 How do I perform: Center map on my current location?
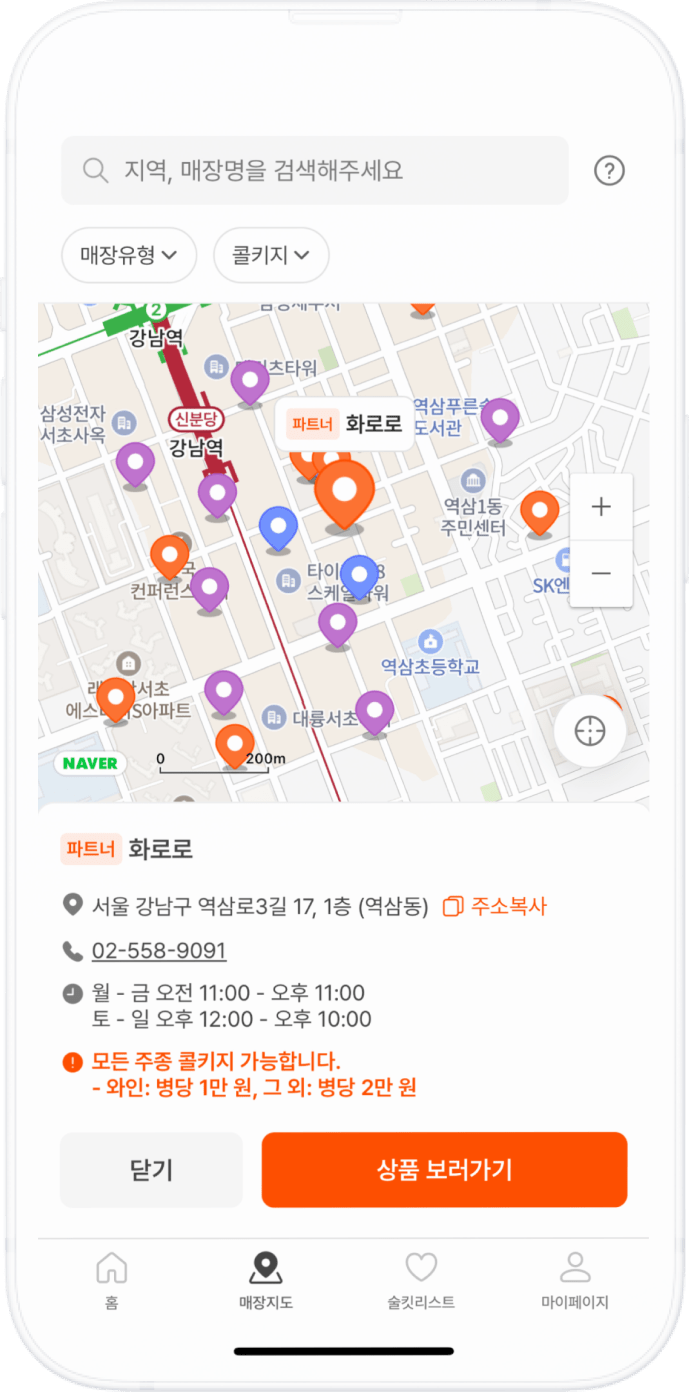click(590, 731)
